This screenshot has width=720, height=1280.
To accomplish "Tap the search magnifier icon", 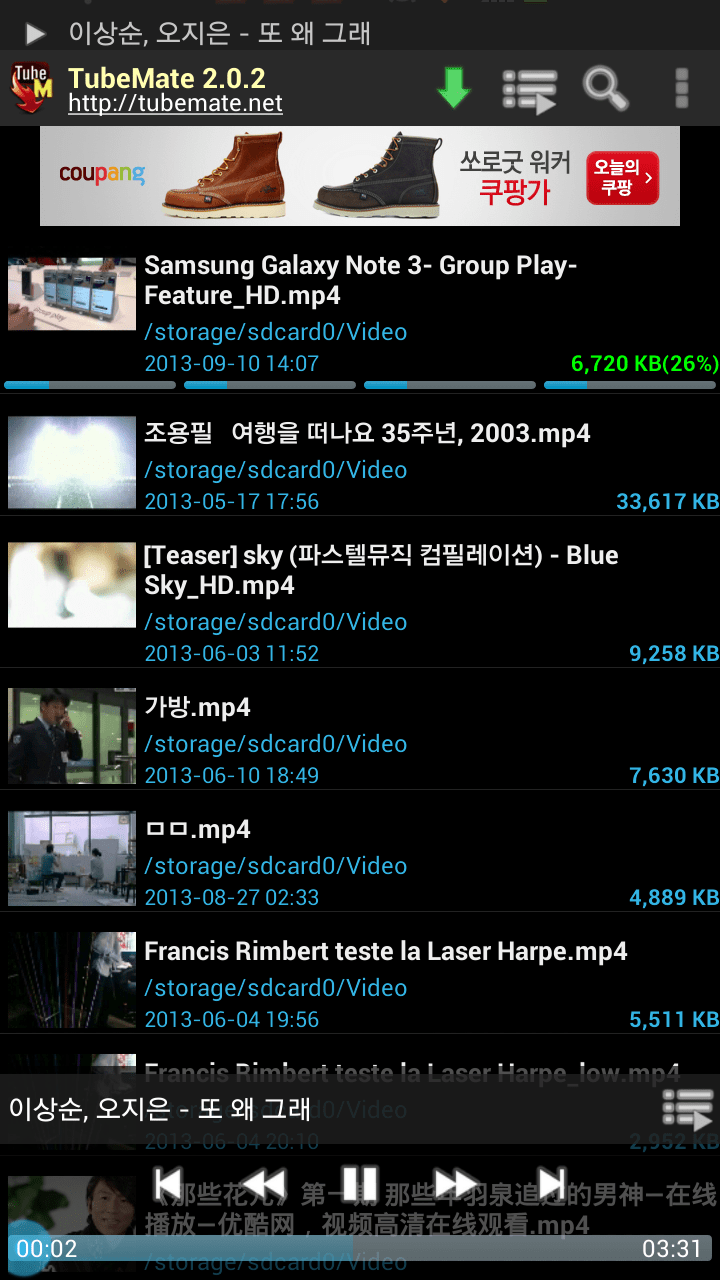I will [x=605, y=88].
